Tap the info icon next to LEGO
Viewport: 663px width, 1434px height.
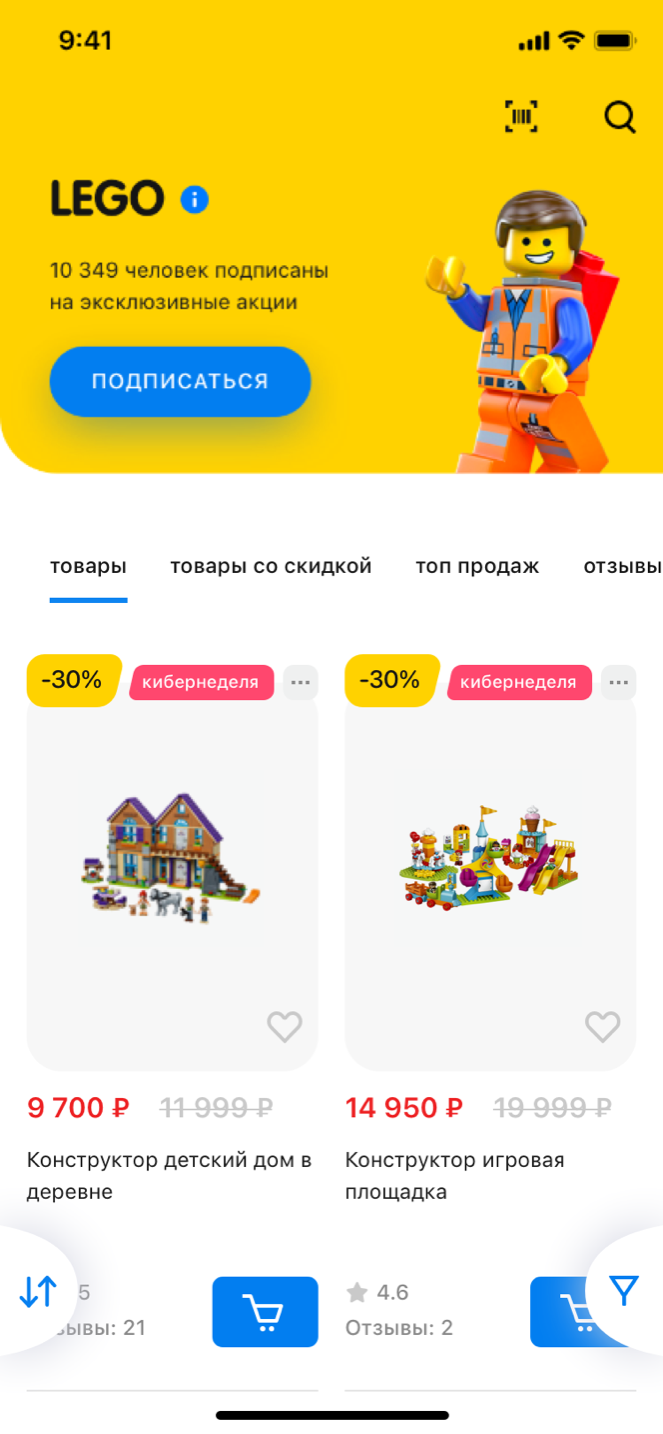point(194,200)
